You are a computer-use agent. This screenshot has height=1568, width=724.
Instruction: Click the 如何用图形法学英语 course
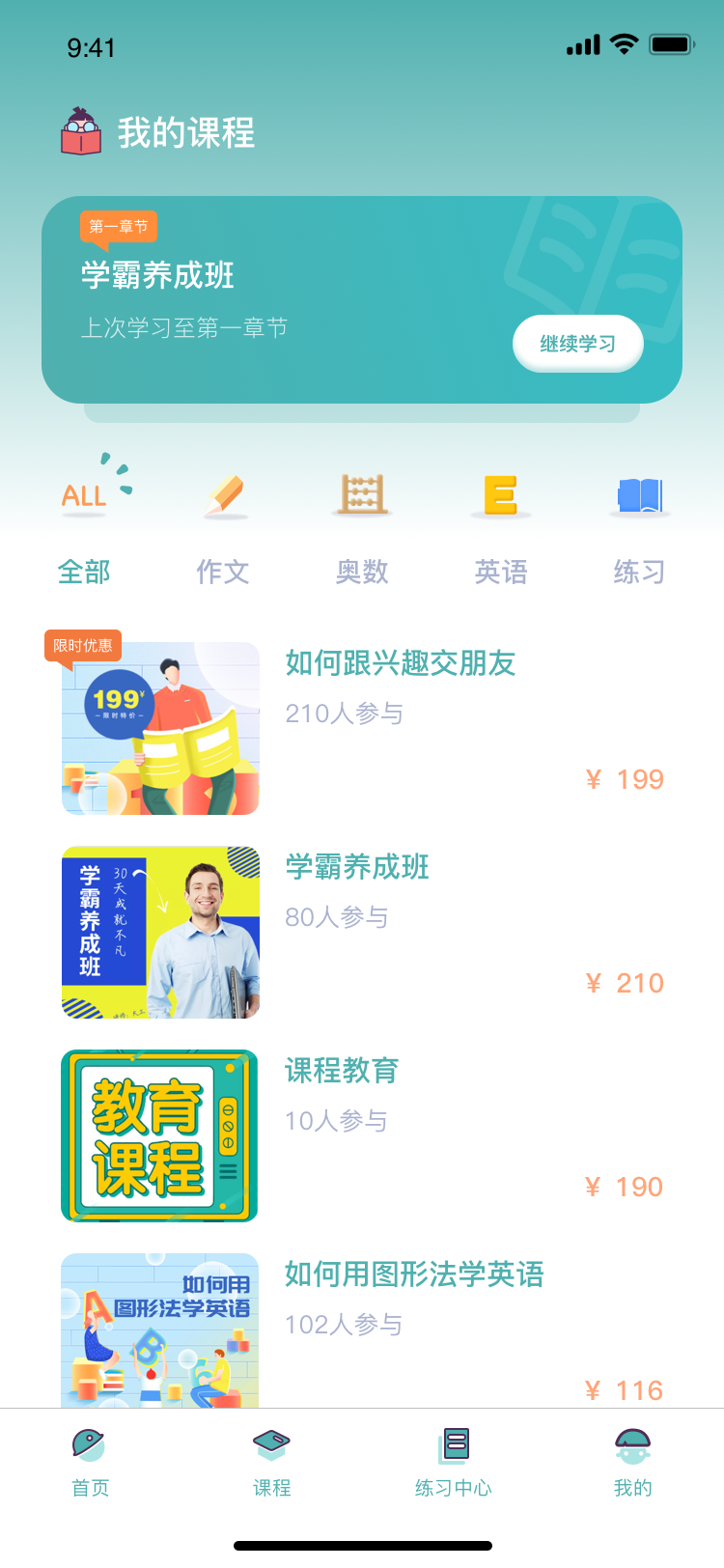(415, 1274)
